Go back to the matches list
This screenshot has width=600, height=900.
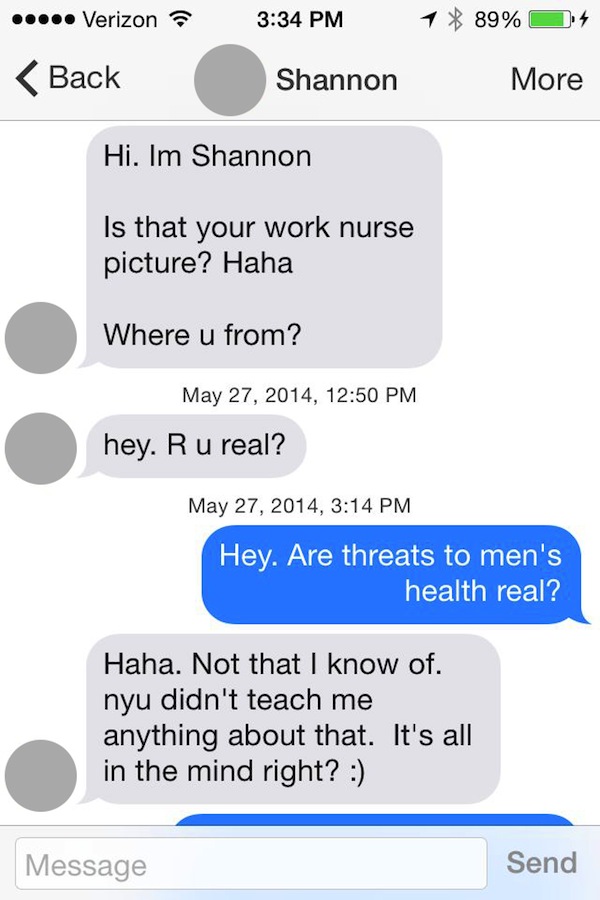coord(68,78)
